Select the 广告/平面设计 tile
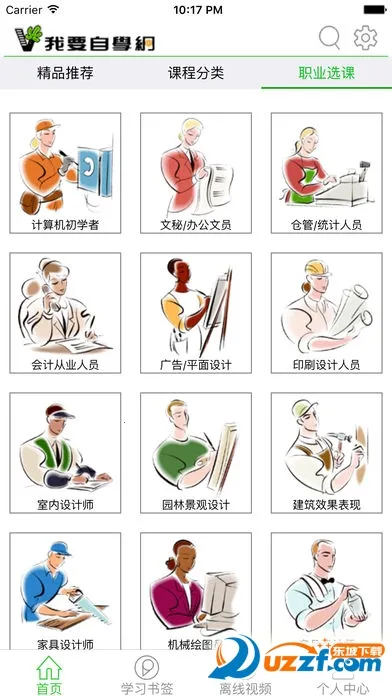This screenshot has height=696, width=392. [196, 313]
